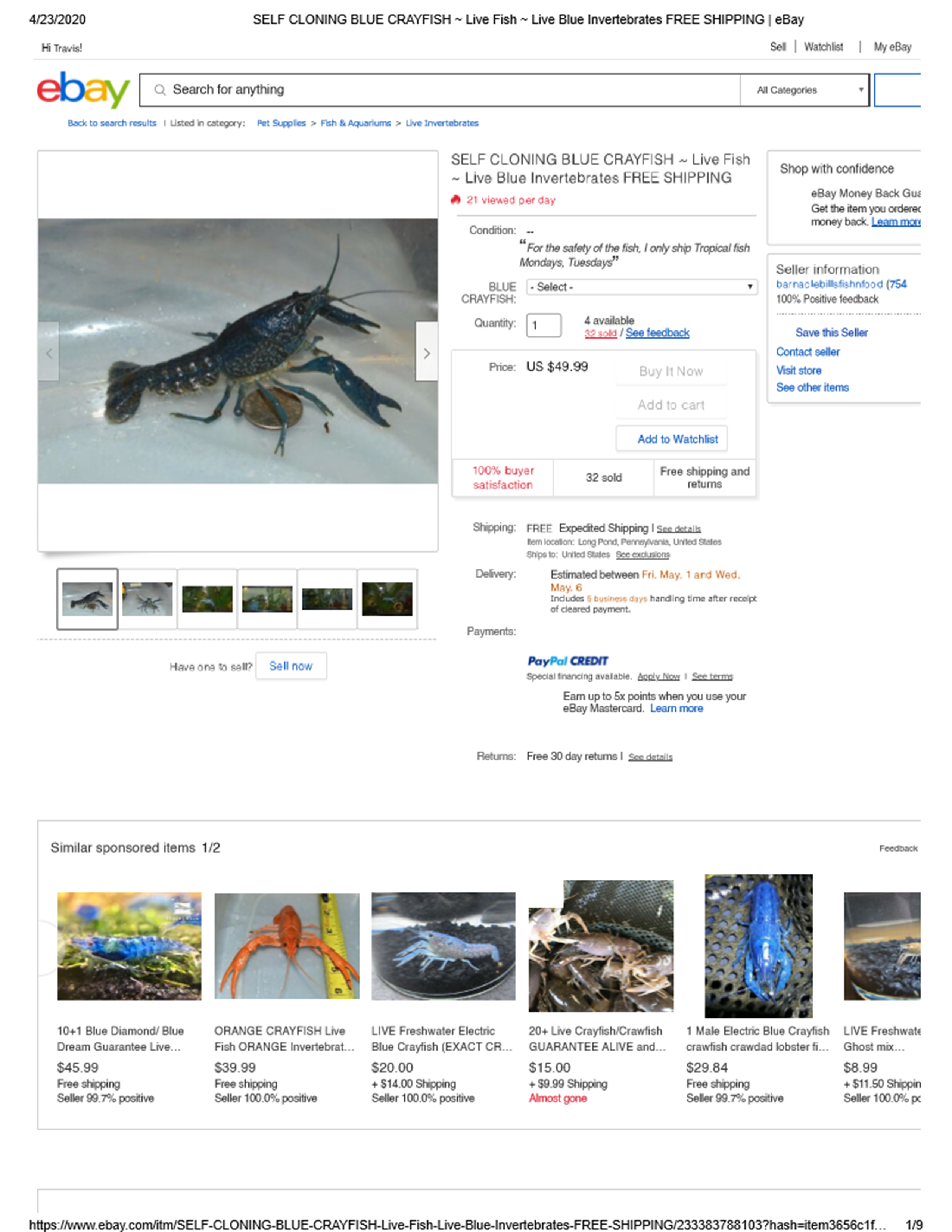Viewport: 952px width, 1232px height.
Task: Open the Watchlist link in header
Action: click(x=824, y=47)
